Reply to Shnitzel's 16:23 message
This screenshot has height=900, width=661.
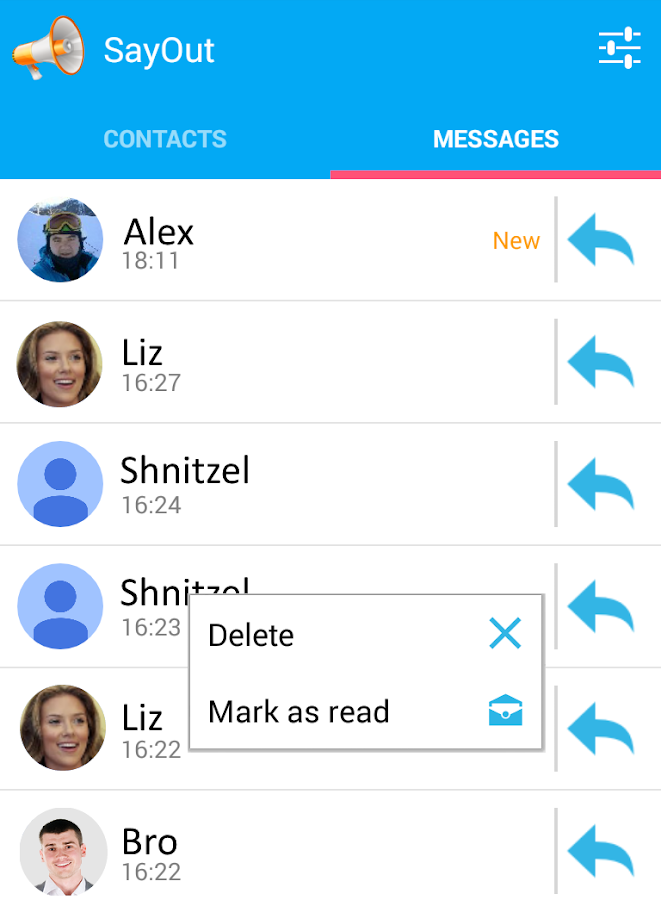point(601,607)
